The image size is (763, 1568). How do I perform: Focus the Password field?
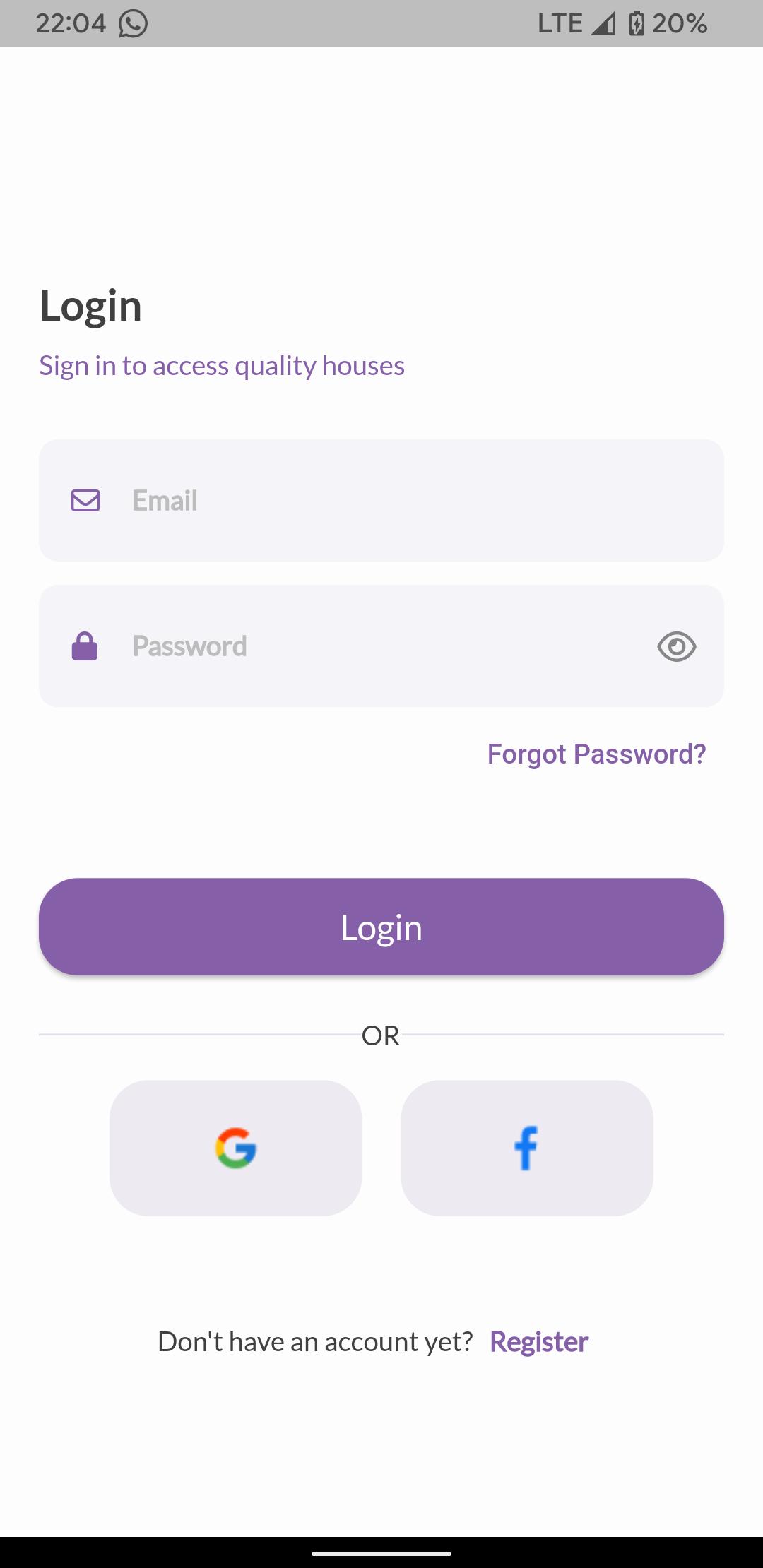[x=381, y=646]
